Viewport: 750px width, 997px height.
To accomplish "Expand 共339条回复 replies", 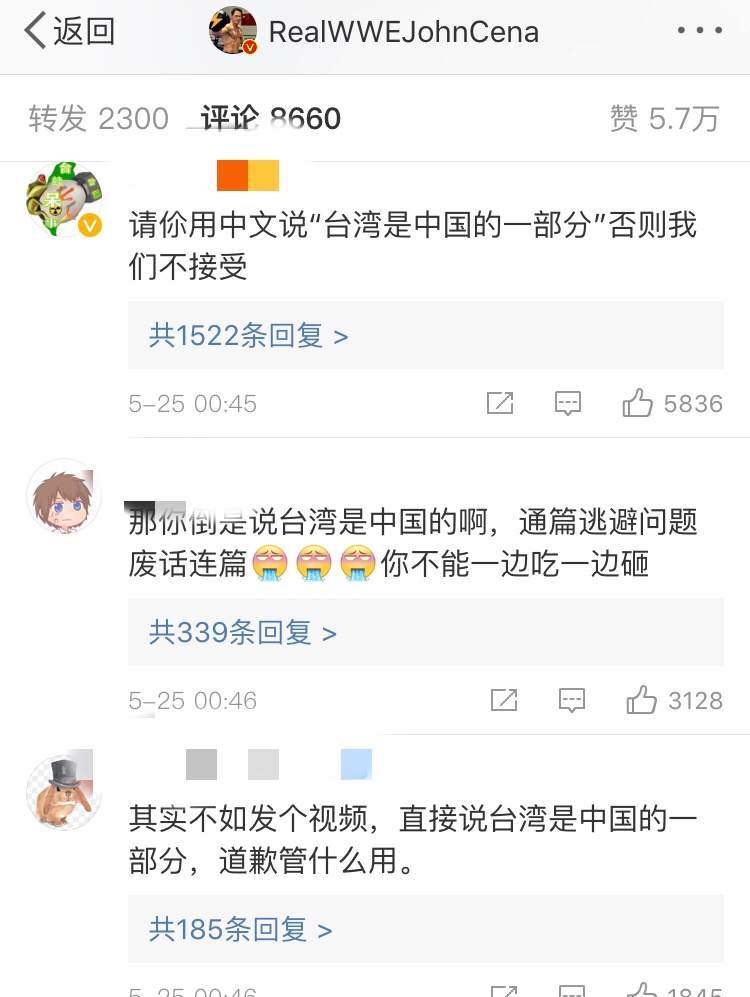I will pos(243,632).
